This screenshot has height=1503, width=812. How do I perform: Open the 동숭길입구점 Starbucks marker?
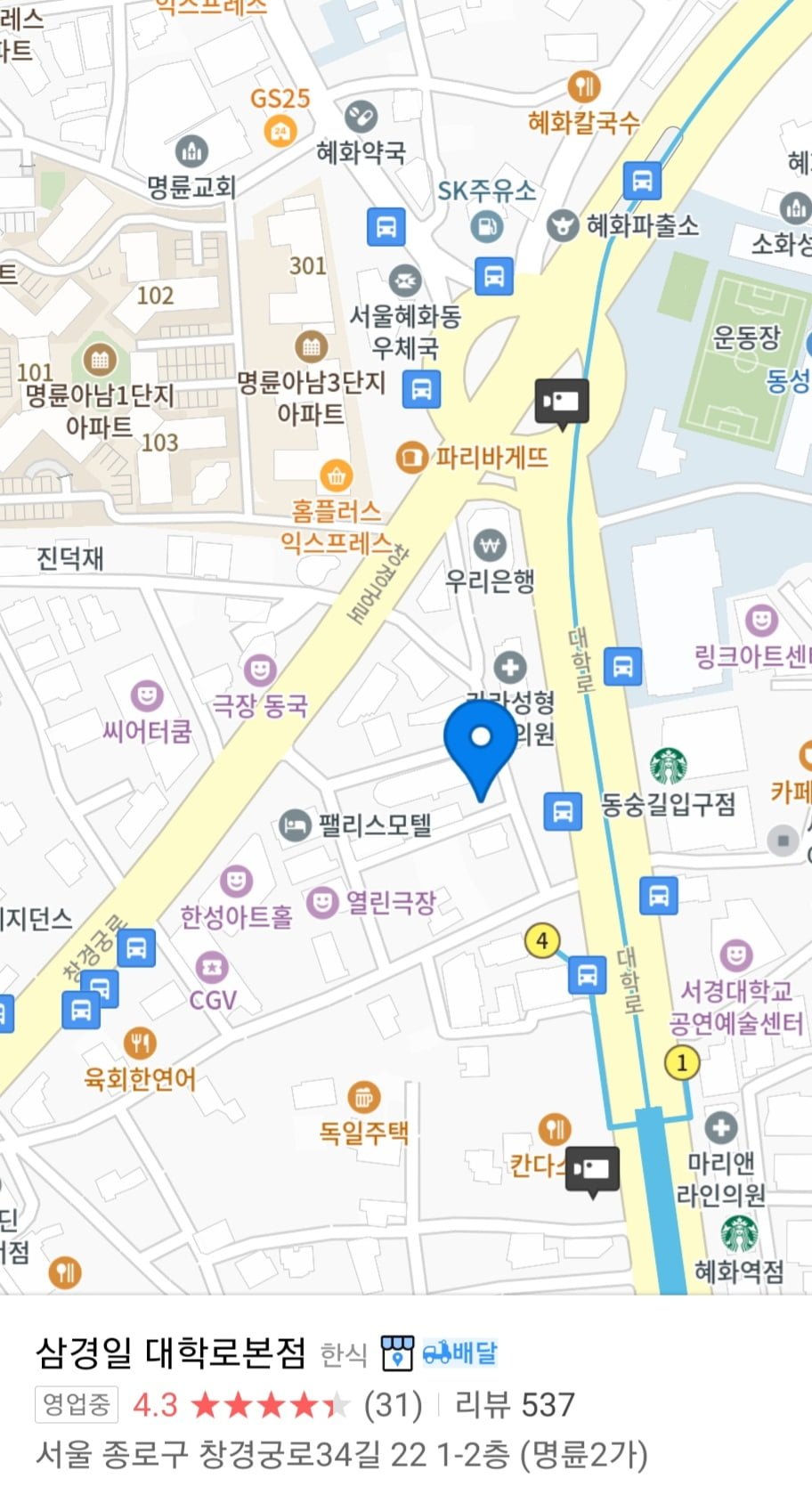[x=669, y=767]
